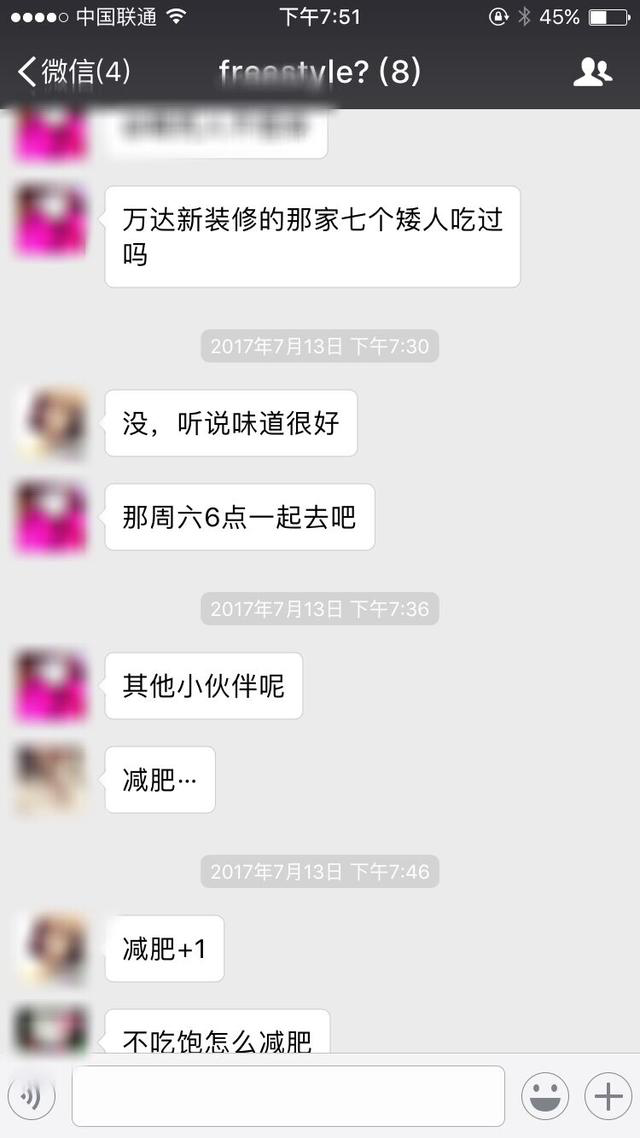Tap the message text field
The height and width of the screenshot is (1138, 640).
288,1096
